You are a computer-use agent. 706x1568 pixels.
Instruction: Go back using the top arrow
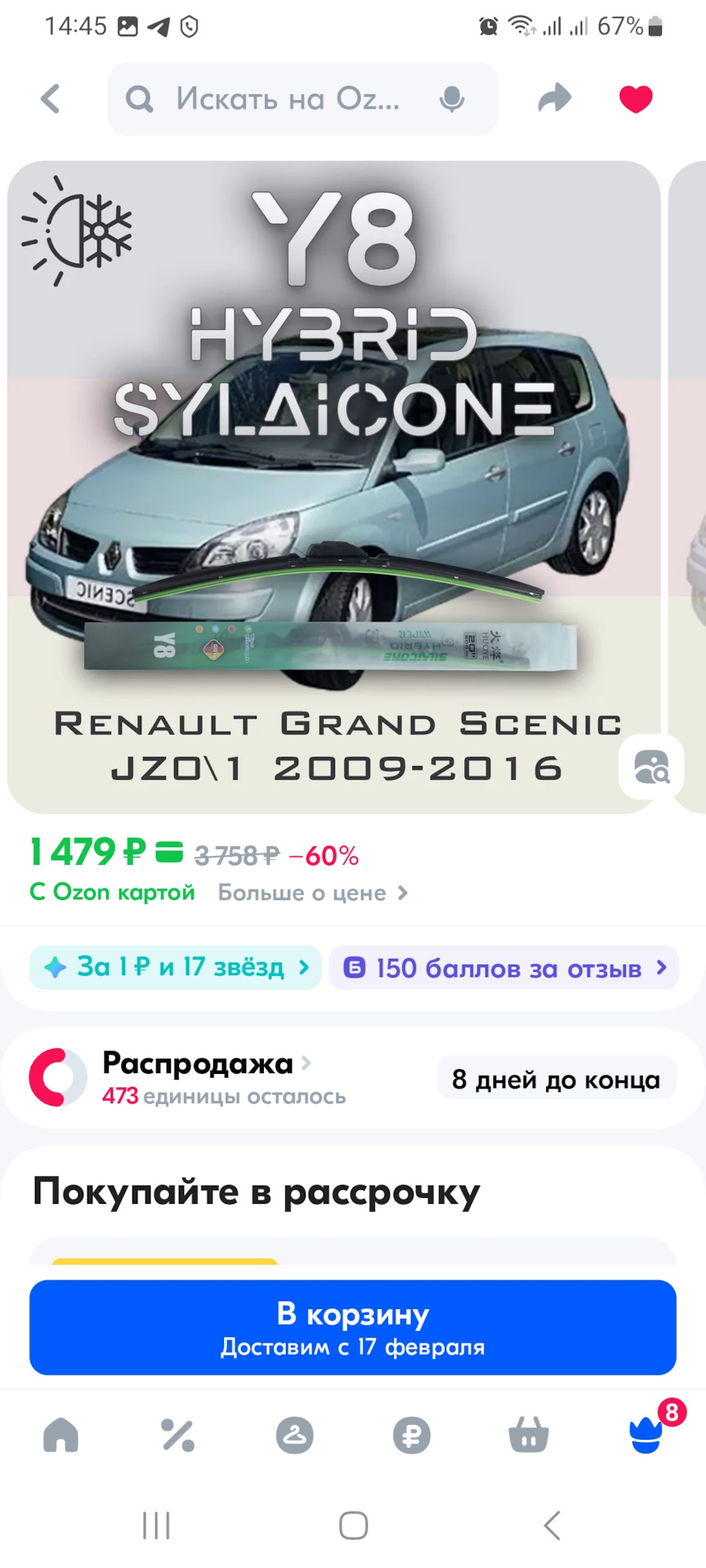(x=51, y=99)
